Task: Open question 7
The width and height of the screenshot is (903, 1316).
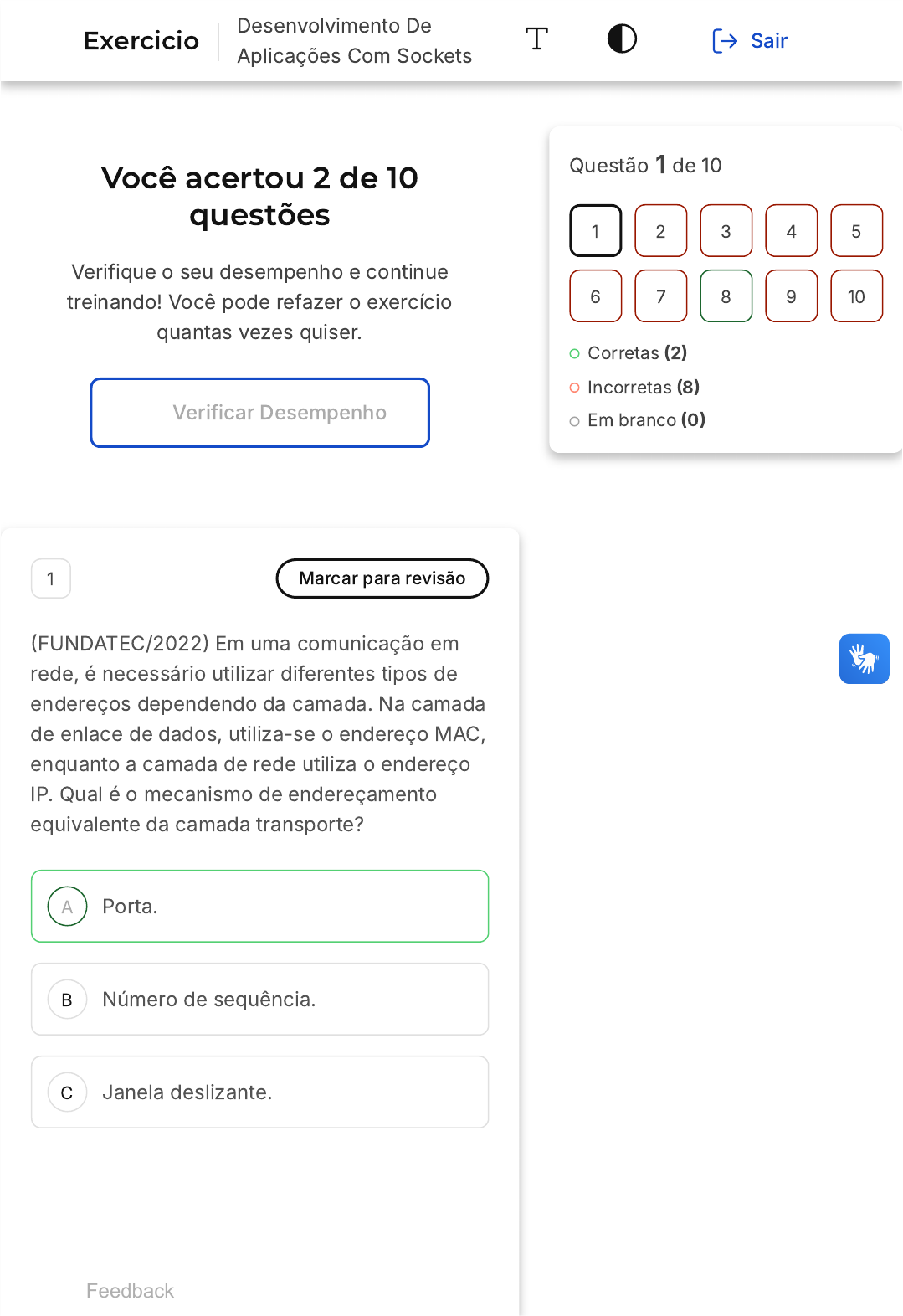Action: pyautogui.click(x=661, y=296)
